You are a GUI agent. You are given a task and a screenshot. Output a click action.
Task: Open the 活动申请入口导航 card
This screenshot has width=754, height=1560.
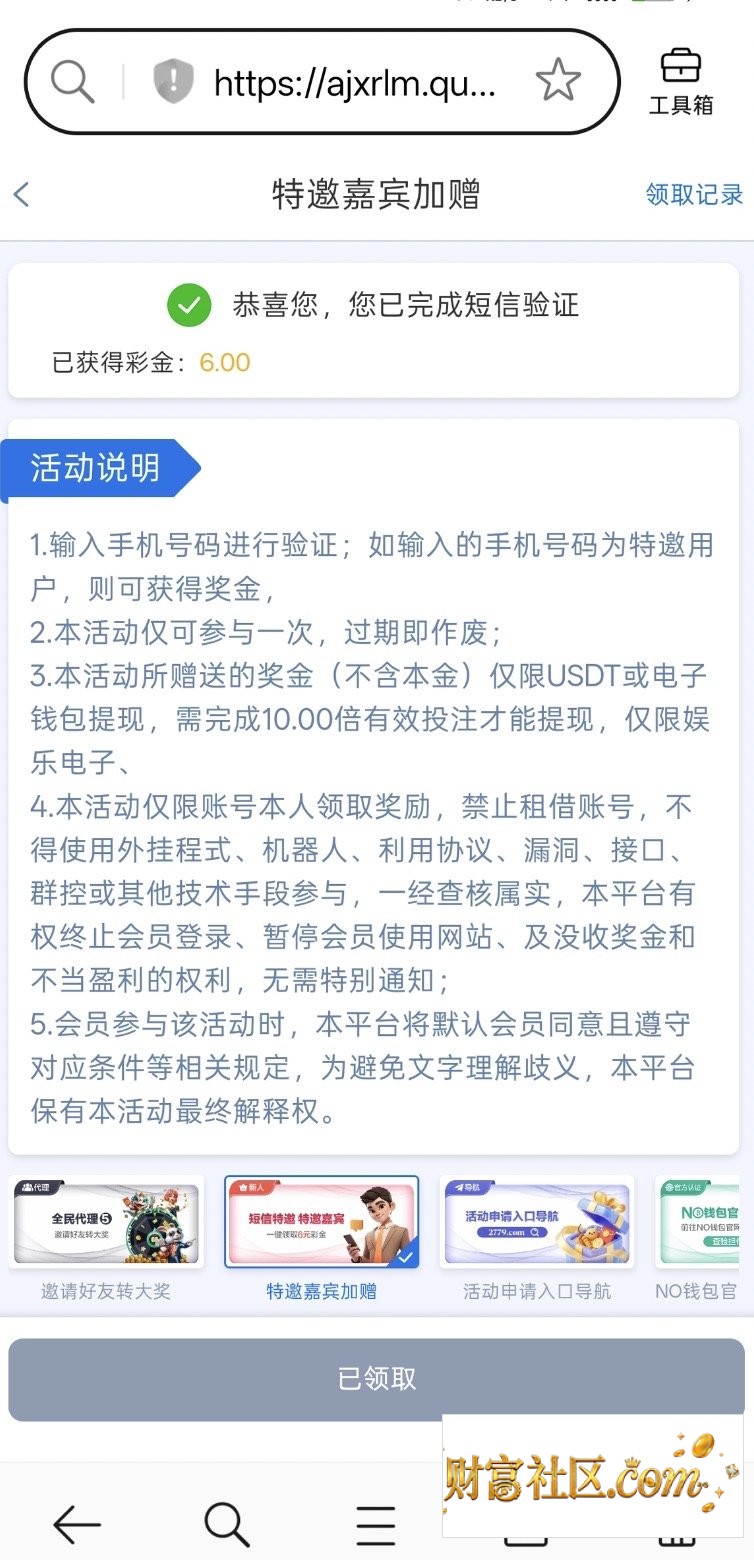click(537, 1239)
